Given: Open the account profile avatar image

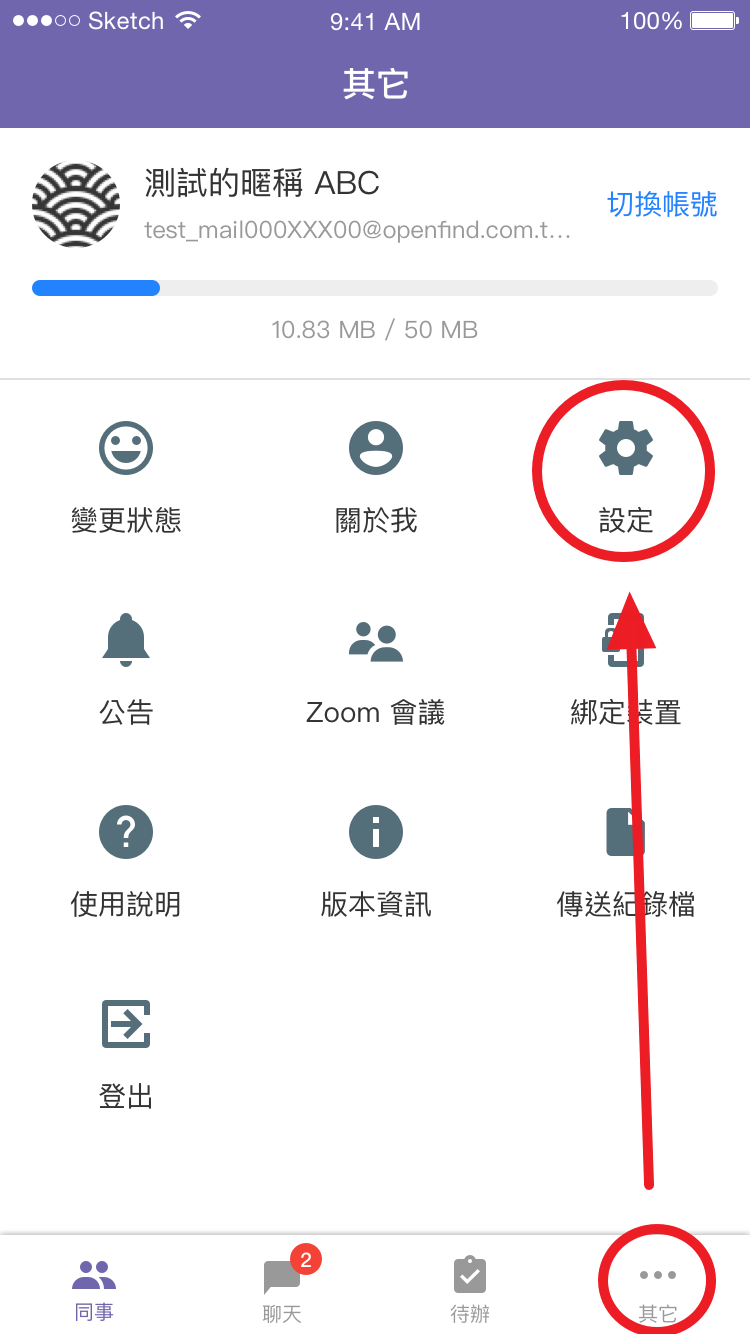Looking at the screenshot, I should (x=76, y=205).
